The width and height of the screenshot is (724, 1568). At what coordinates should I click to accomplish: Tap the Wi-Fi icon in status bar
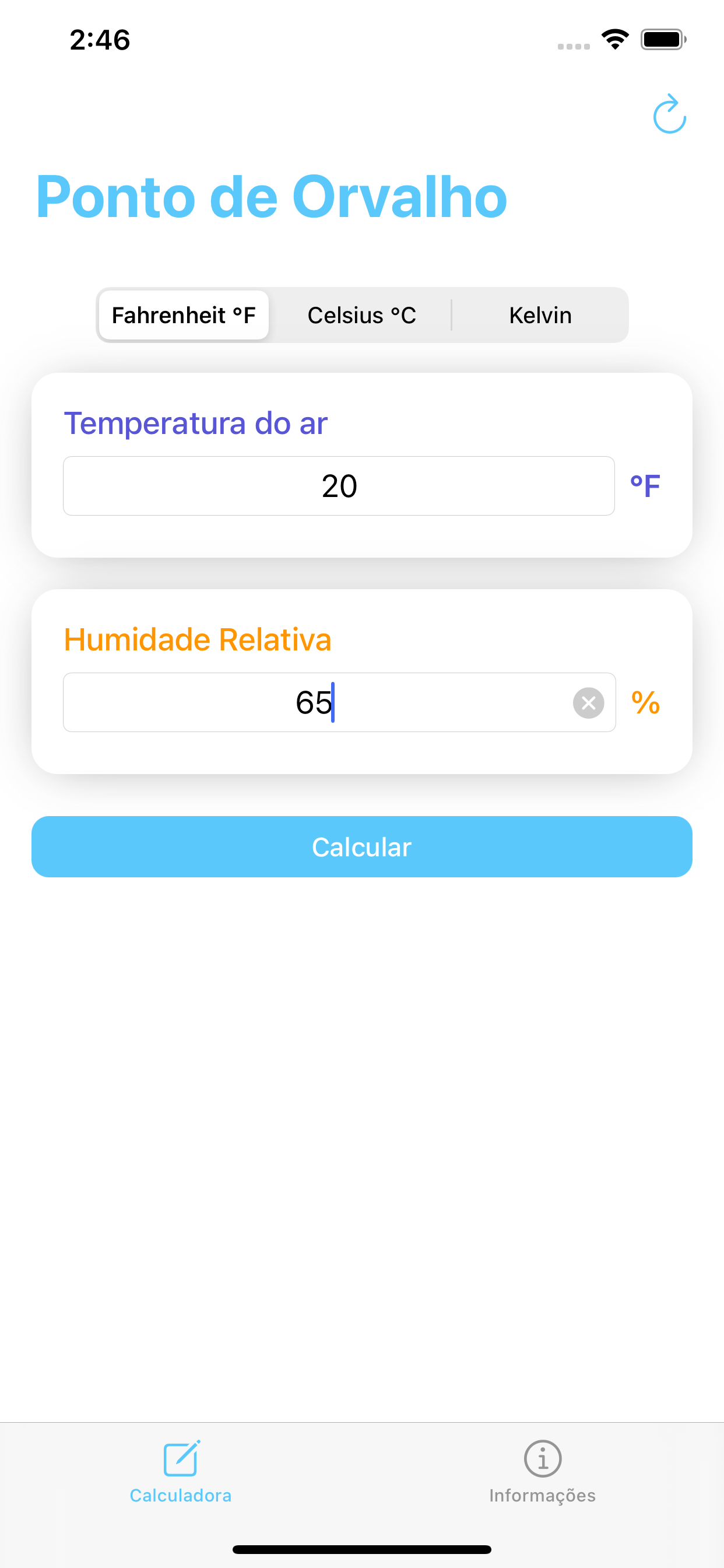[615, 39]
